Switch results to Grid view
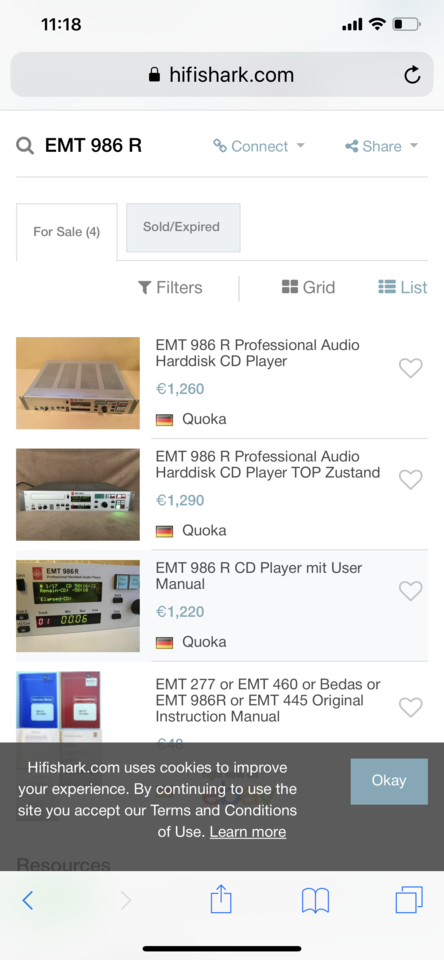Screen dimensions: 444x960 [308, 287]
